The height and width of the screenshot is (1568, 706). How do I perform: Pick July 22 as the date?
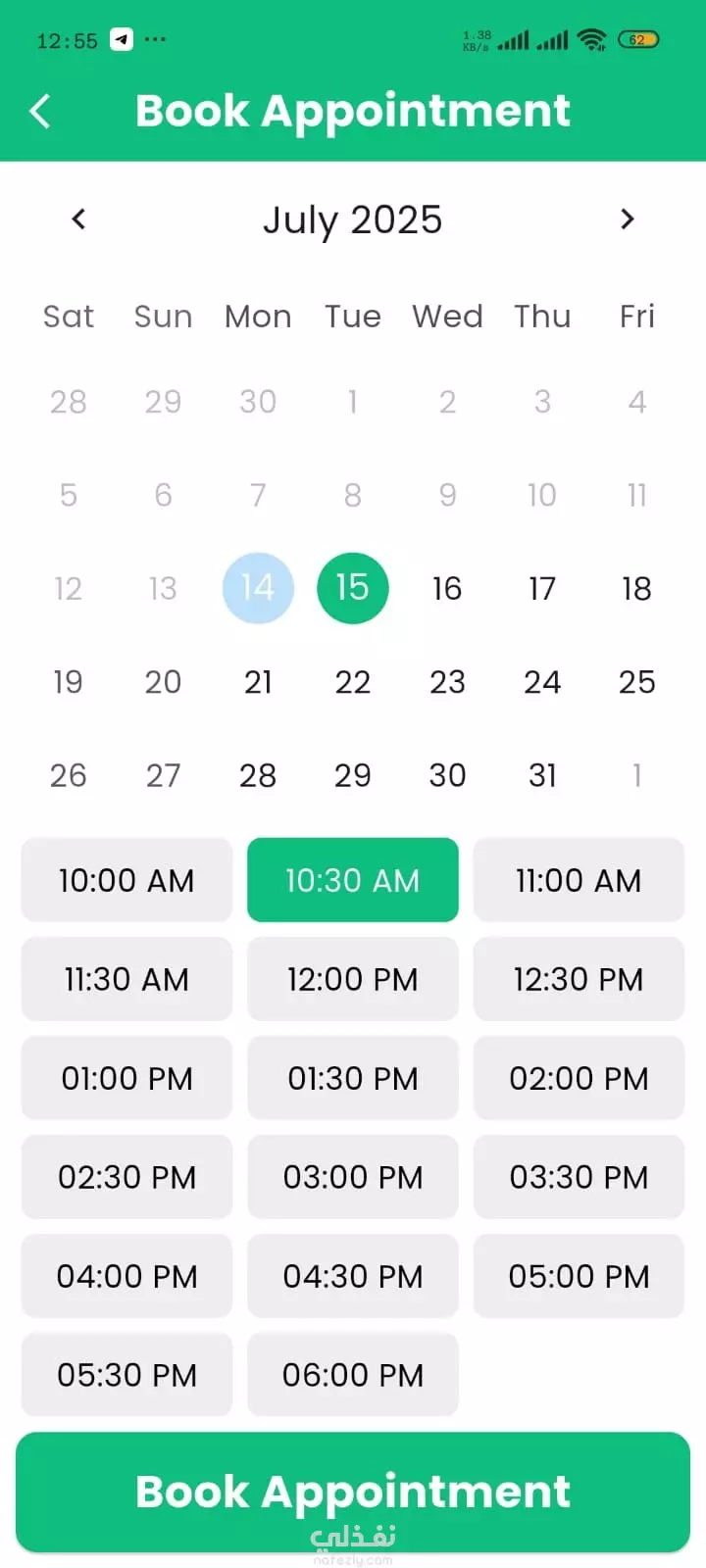352,682
